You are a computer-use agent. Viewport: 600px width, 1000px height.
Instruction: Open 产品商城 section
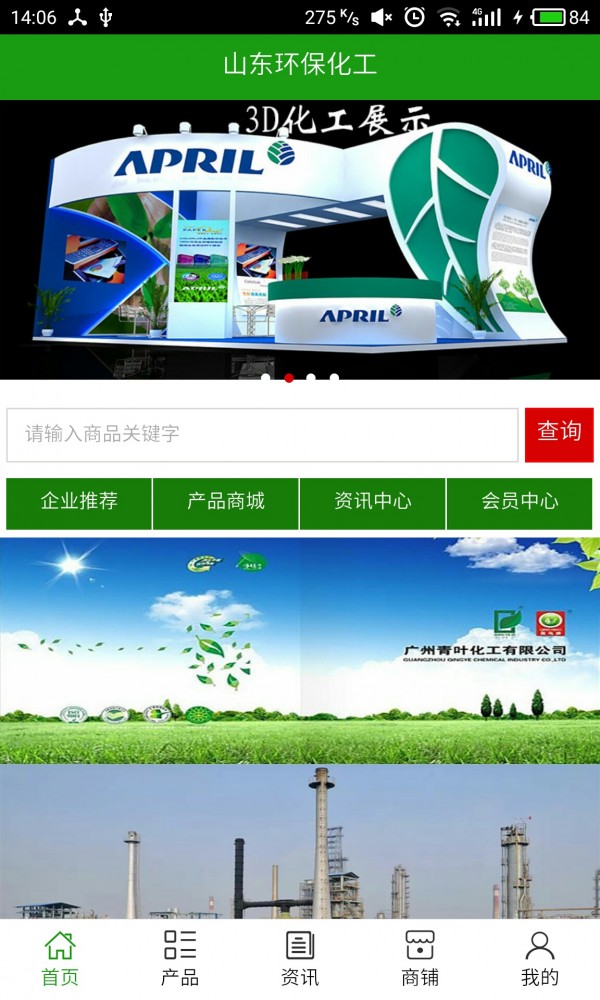[x=226, y=503]
